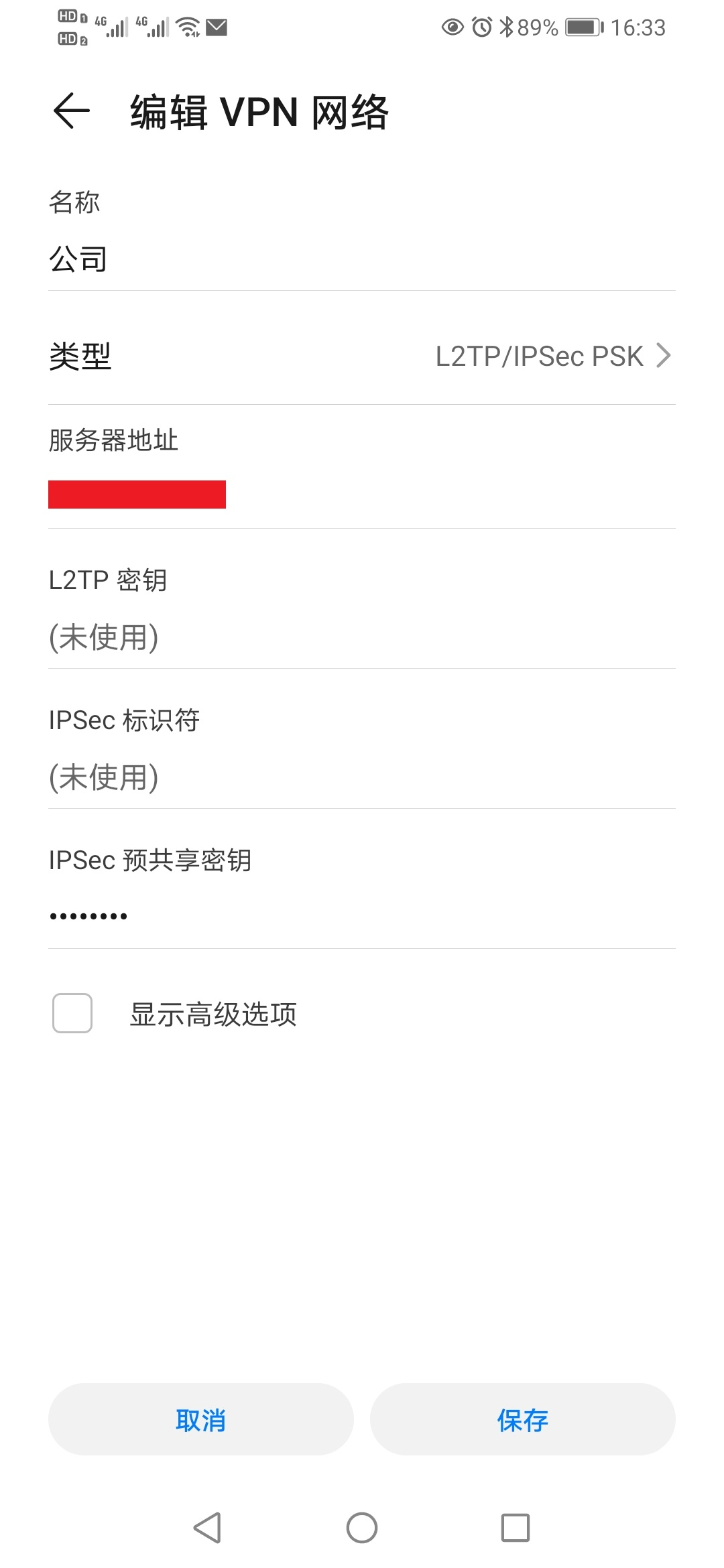Edit the 服务器地址 server address field
This screenshot has height=1568, width=724.
click(x=362, y=495)
